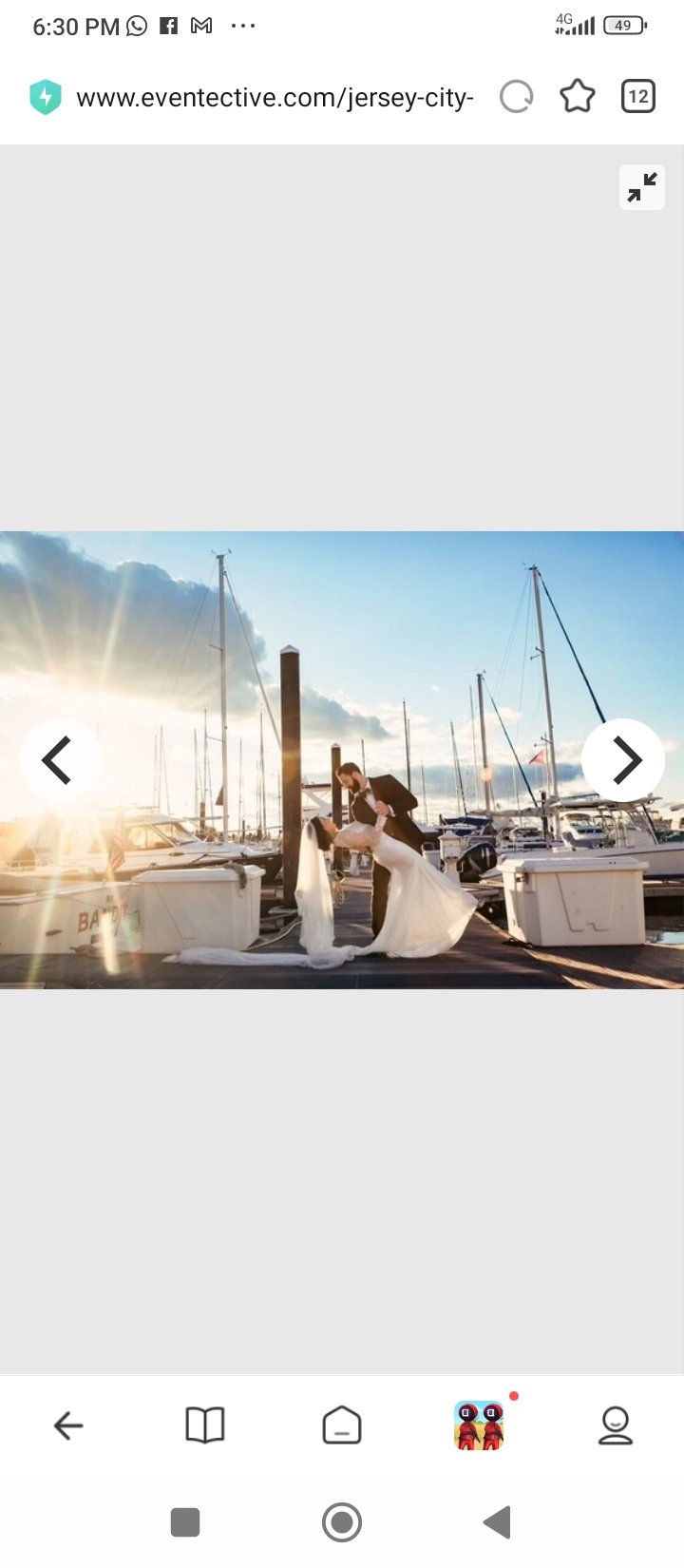Image resolution: width=684 pixels, height=1568 pixels.
Task: Open recent apps from navigation bar
Action: 185,1522
